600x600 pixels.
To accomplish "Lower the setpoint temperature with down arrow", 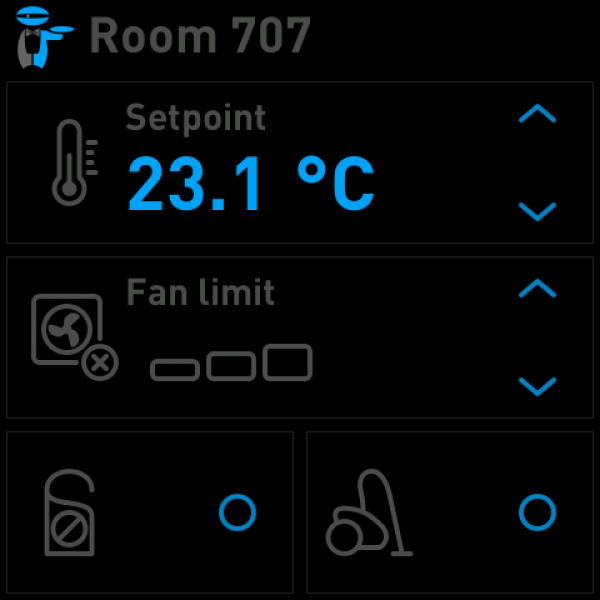I will 537,211.
